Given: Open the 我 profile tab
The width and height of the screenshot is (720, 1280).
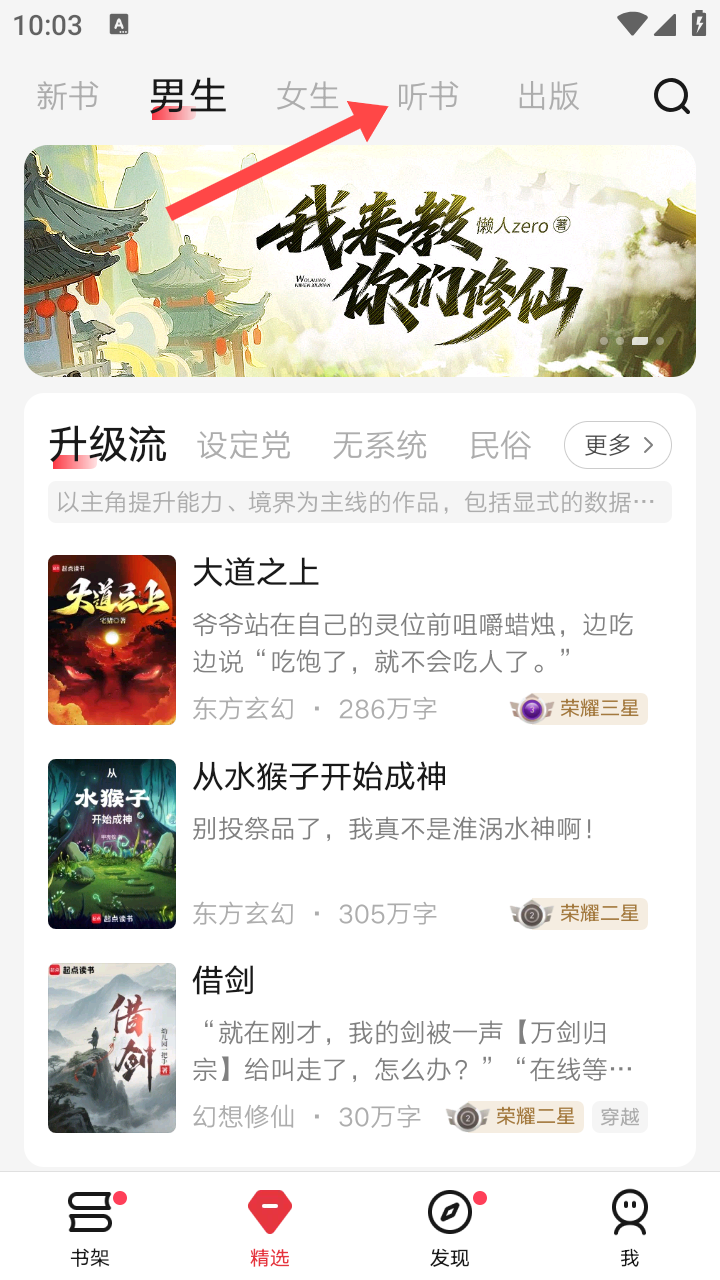Looking at the screenshot, I should [629, 1228].
